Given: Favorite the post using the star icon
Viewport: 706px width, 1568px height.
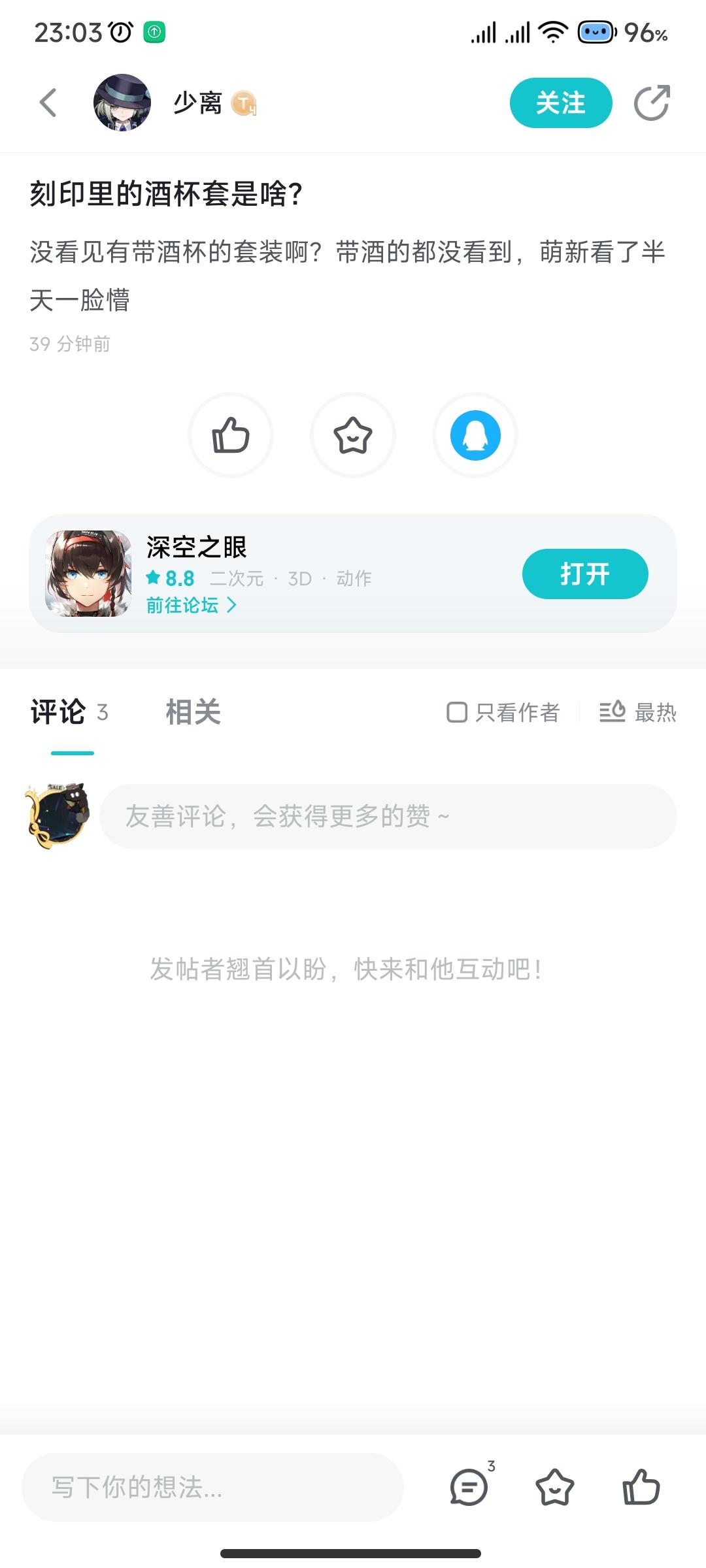Looking at the screenshot, I should [352, 434].
